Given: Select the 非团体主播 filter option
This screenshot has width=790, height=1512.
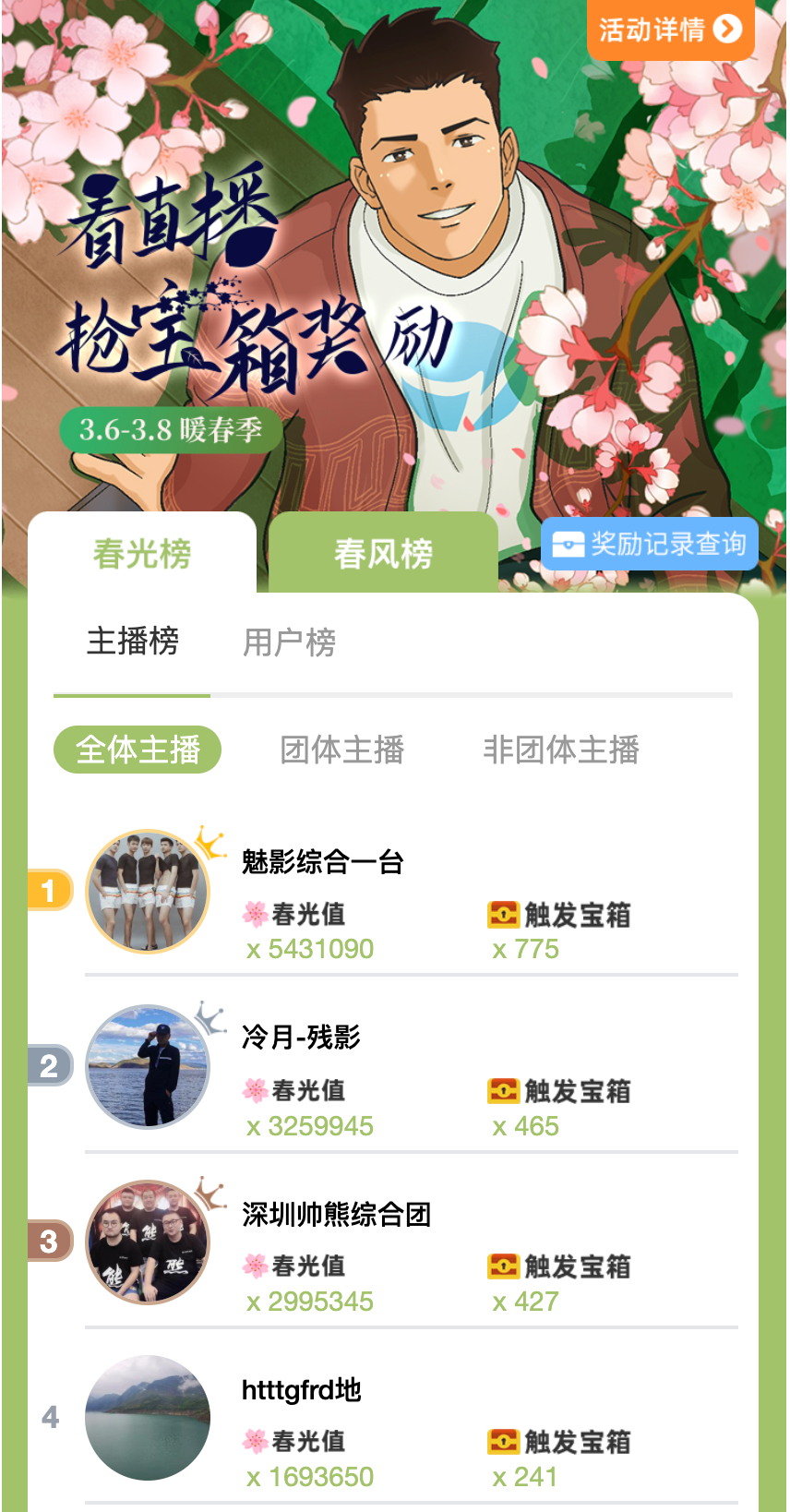Looking at the screenshot, I should (561, 750).
